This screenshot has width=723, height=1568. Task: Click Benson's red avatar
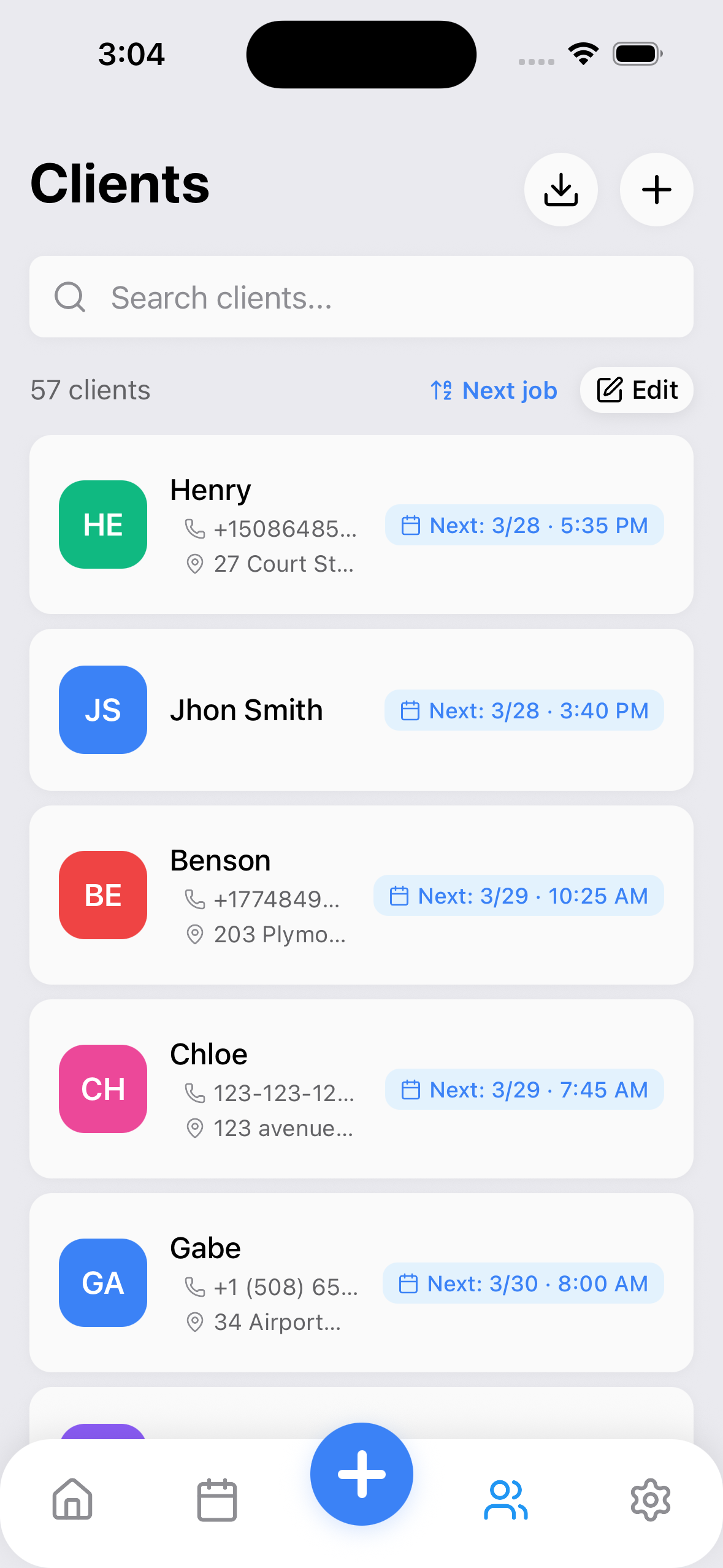pyautogui.click(x=102, y=895)
